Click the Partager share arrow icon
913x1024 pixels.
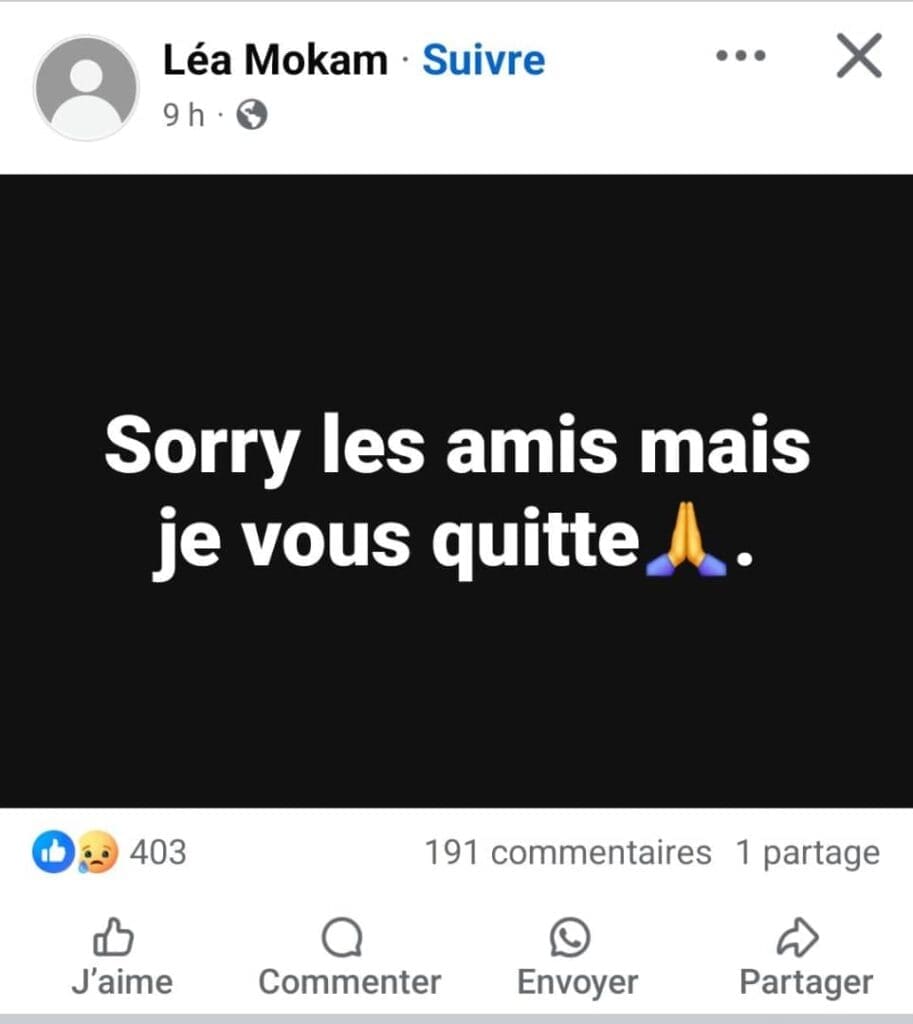coord(798,938)
